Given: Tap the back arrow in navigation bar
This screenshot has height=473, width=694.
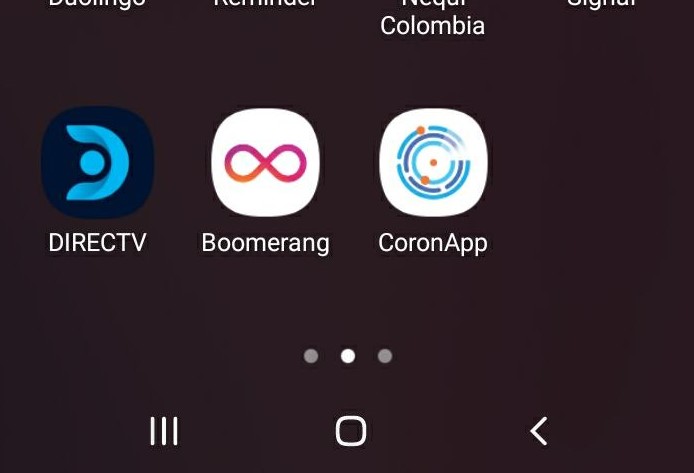Looking at the screenshot, I should pos(538,431).
